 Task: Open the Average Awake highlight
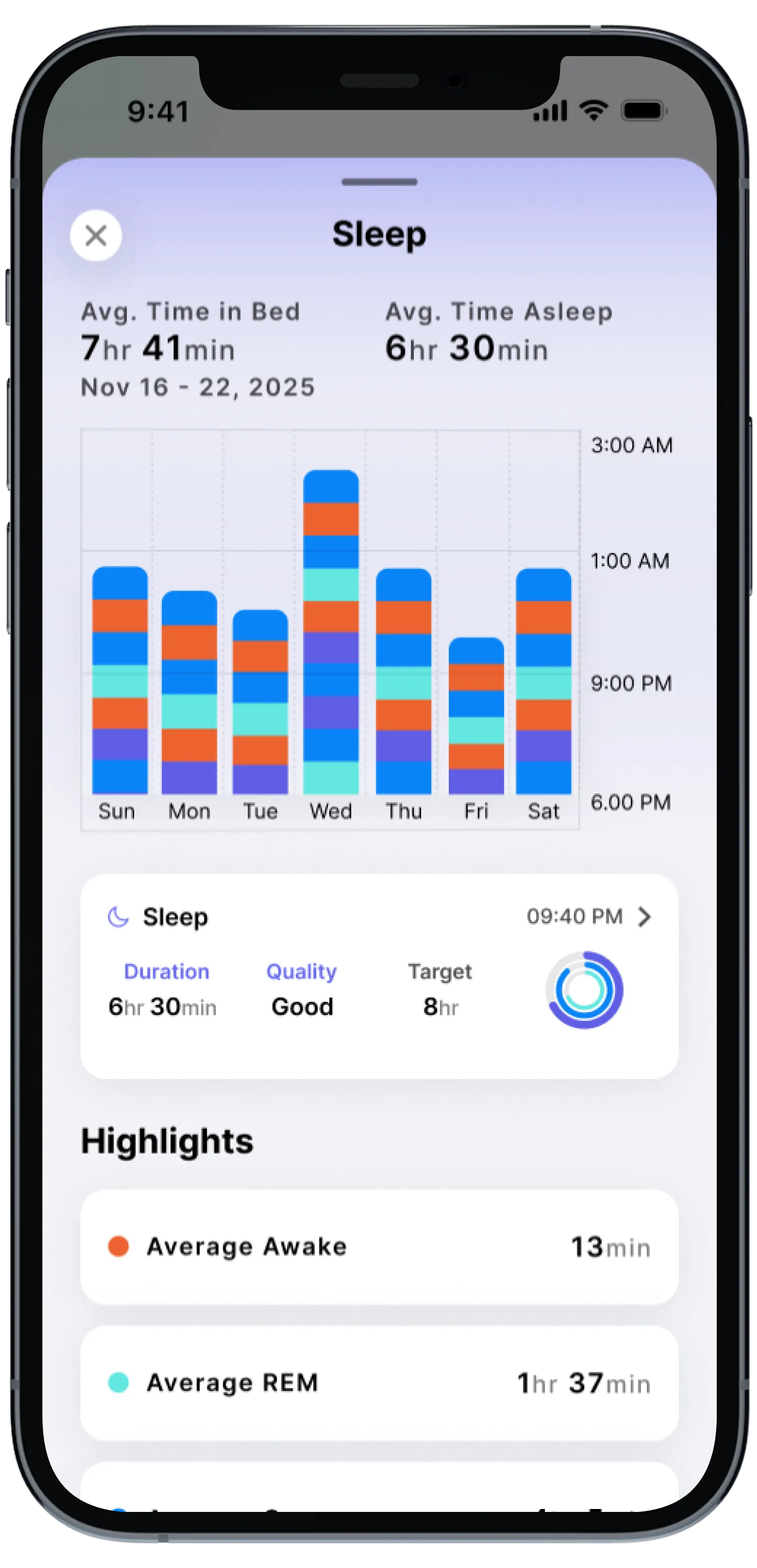[379, 1247]
